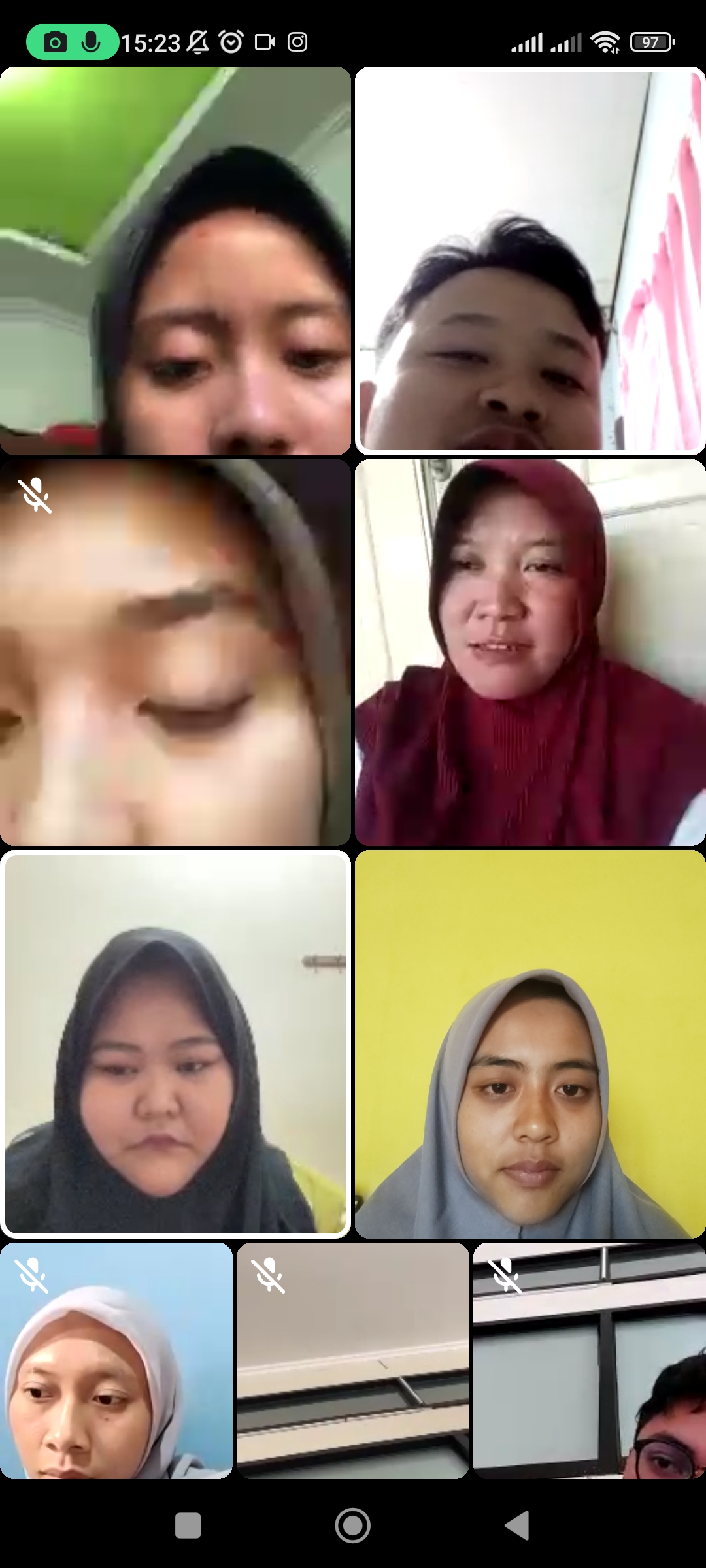Select the muted close-up face video tile
Screen dimensions: 706x1568
click(175, 653)
